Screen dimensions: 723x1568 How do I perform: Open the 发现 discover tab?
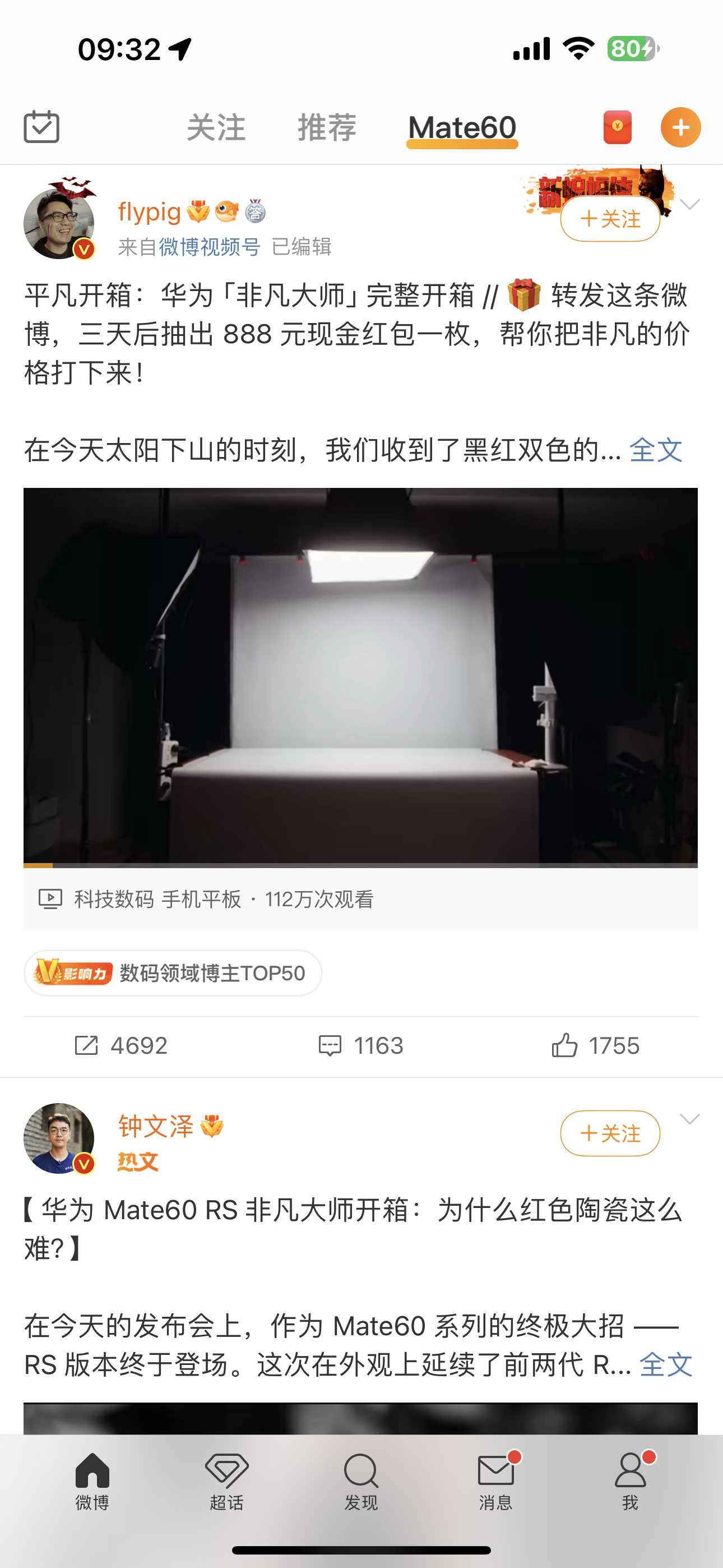click(361, 1481)
